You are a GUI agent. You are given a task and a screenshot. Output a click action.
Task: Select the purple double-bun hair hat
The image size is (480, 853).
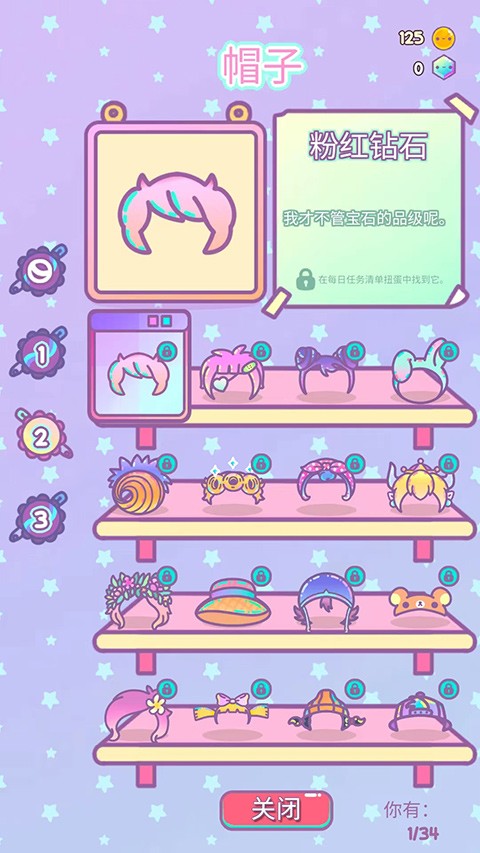click(x=325, y=371)
